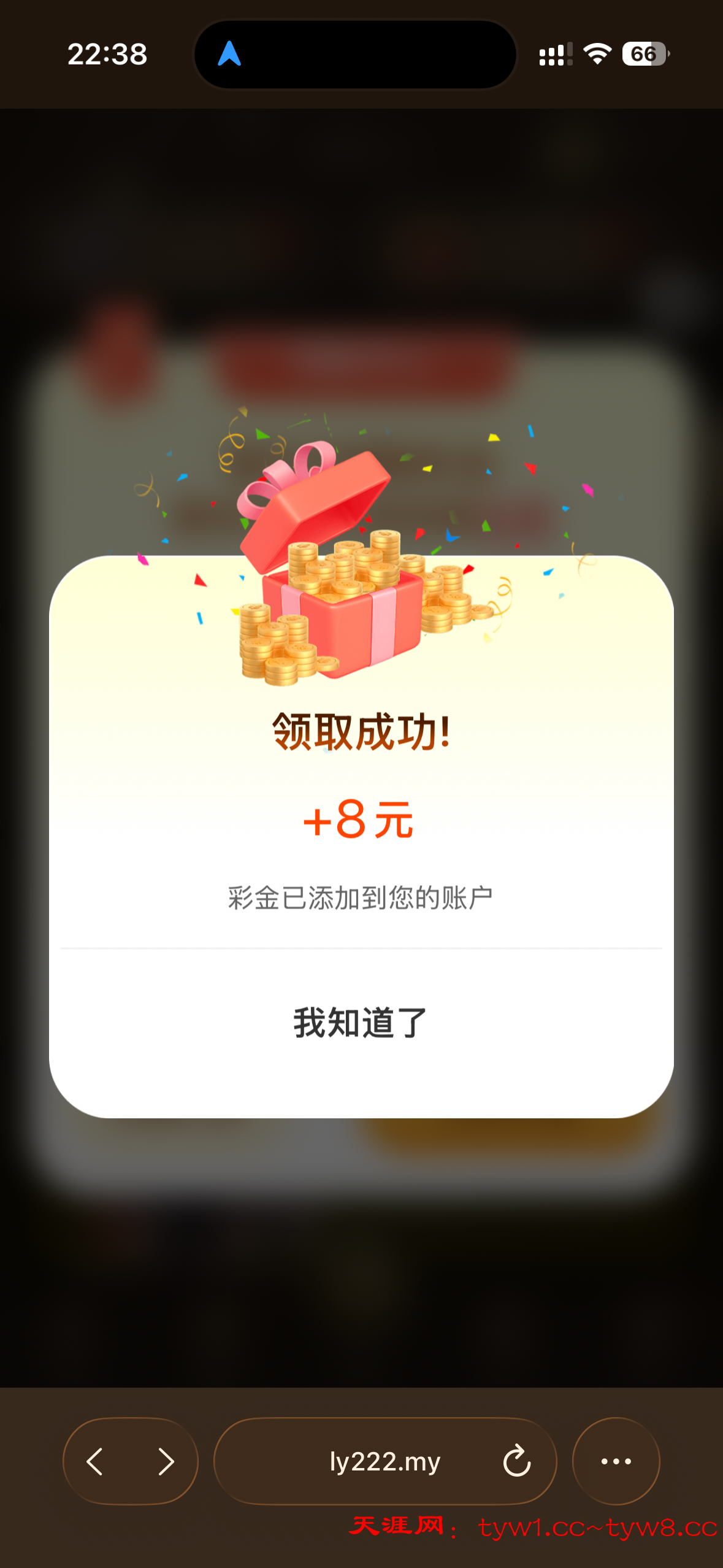Reload the current page
Viewport: 723px width, 1568px height.
(516, 1461)
